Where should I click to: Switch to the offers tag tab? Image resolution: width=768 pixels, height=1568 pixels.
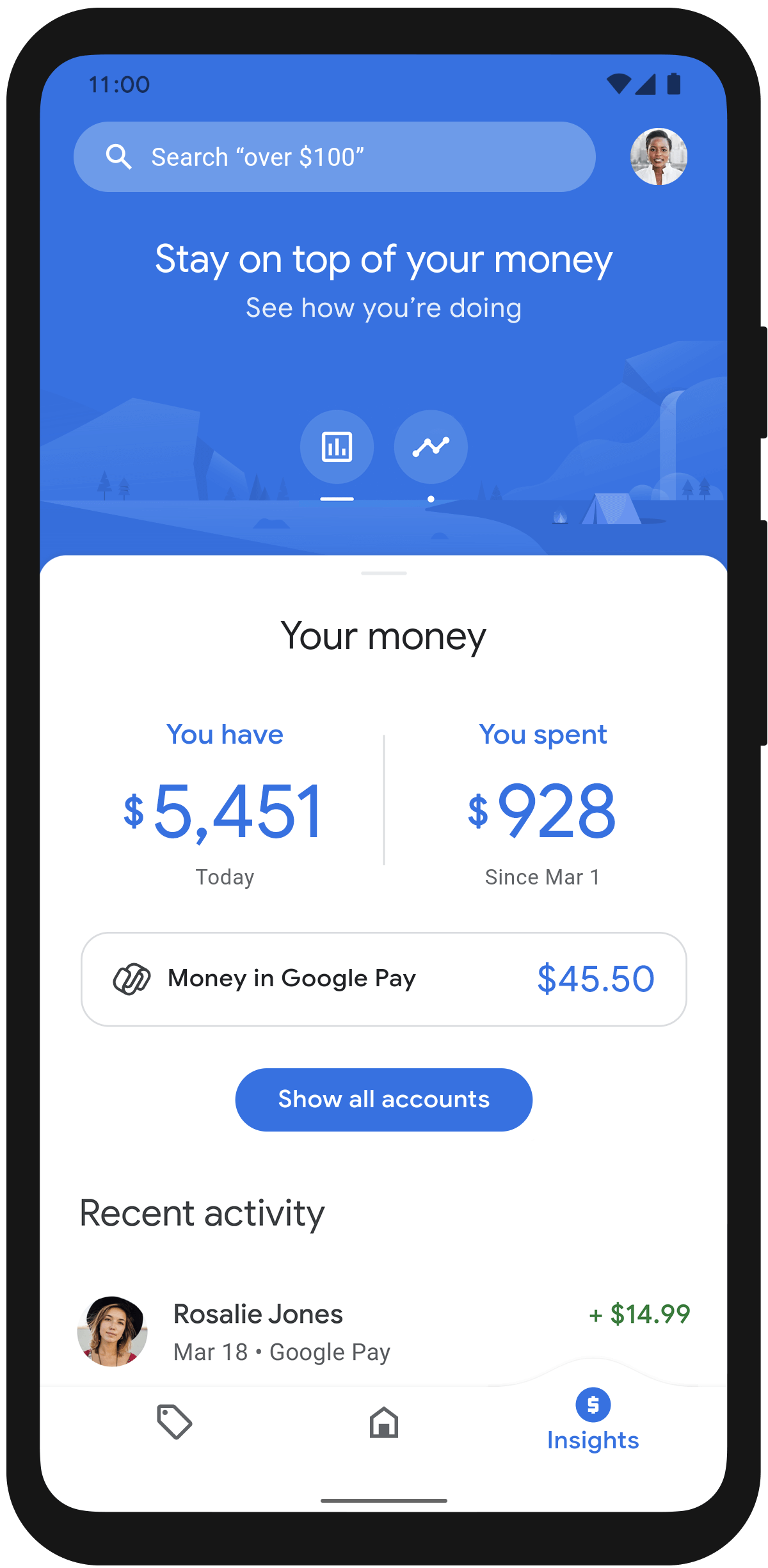coord(175,1423)
